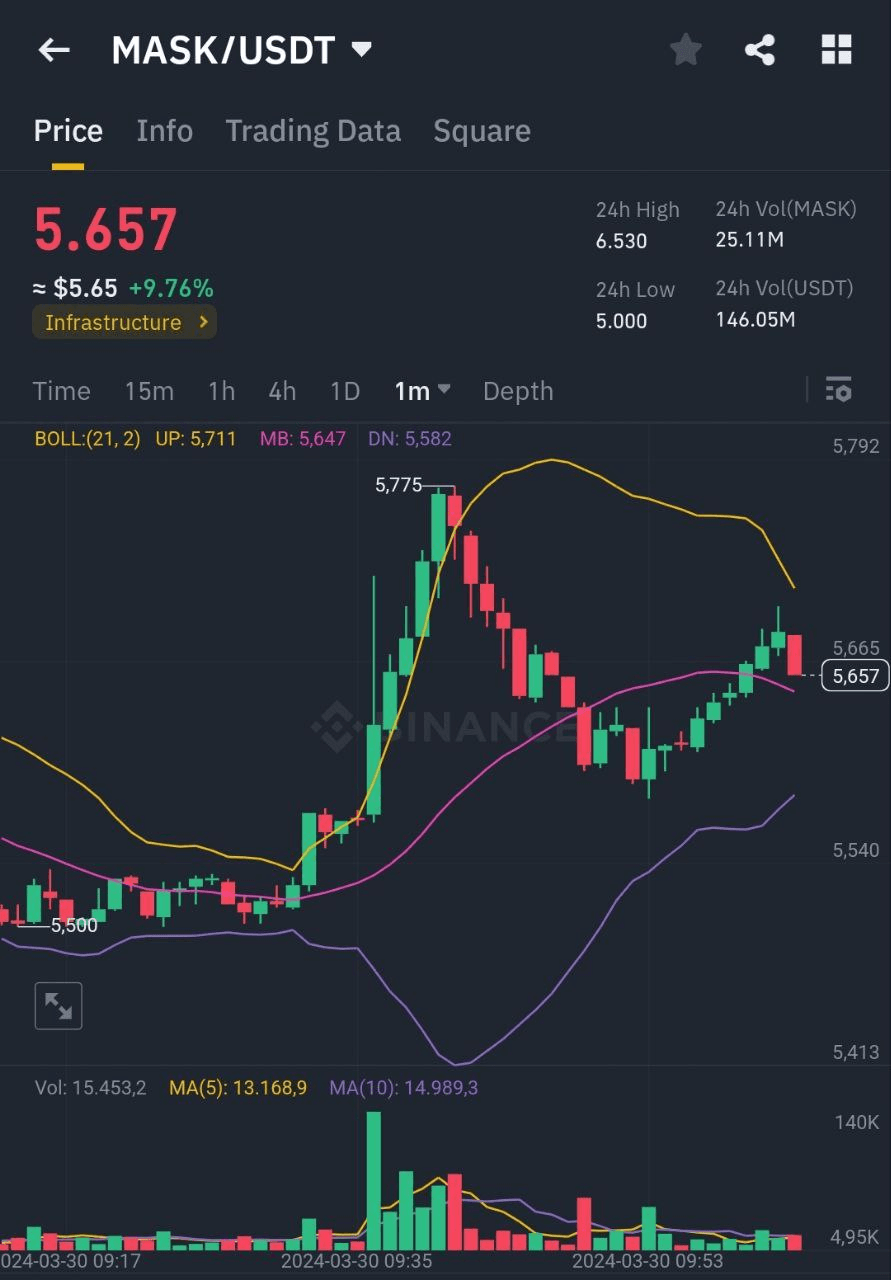This screenshot has width=891, height=1280.
Task: Switch to the Trading Data tab
Action: (x=313, y=130)
